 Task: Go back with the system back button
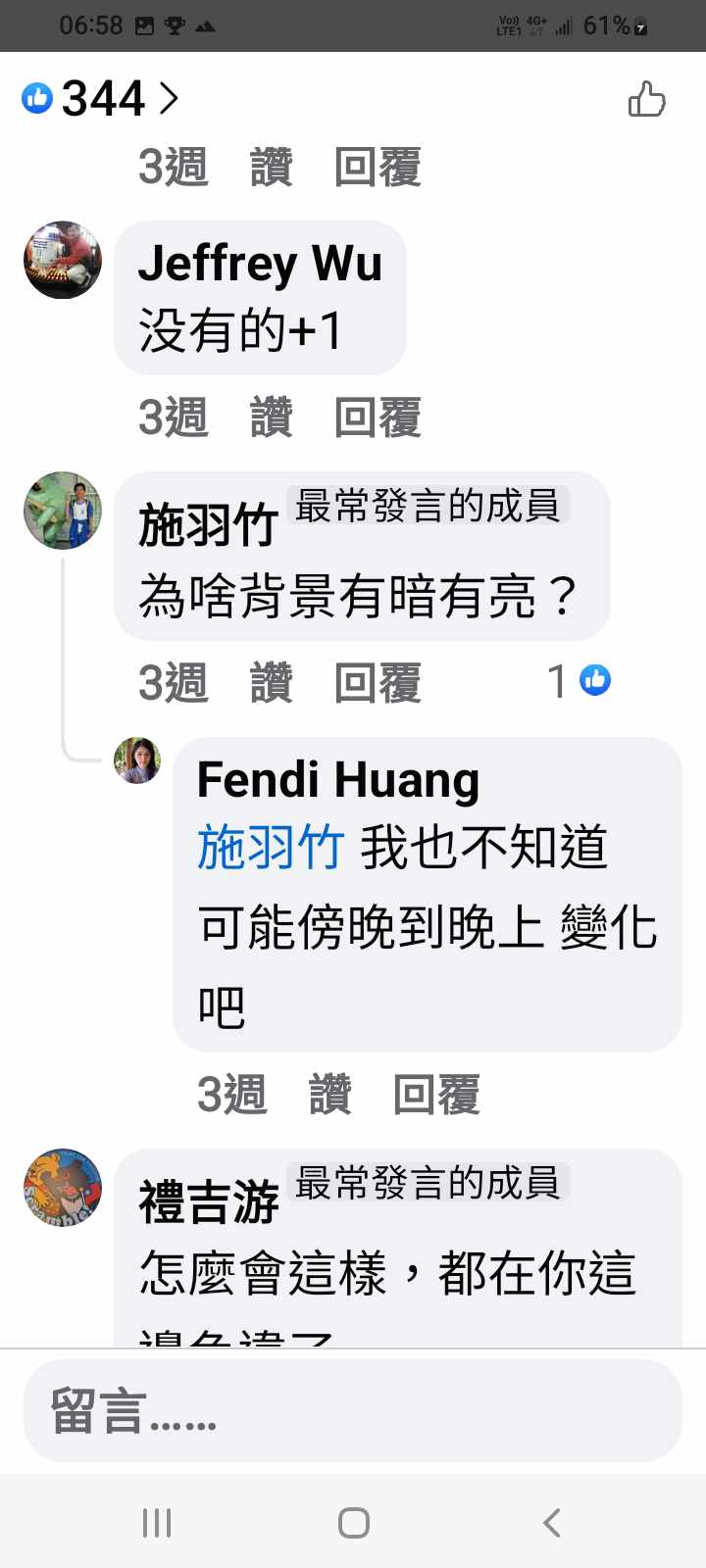[x=552, y=1522]
